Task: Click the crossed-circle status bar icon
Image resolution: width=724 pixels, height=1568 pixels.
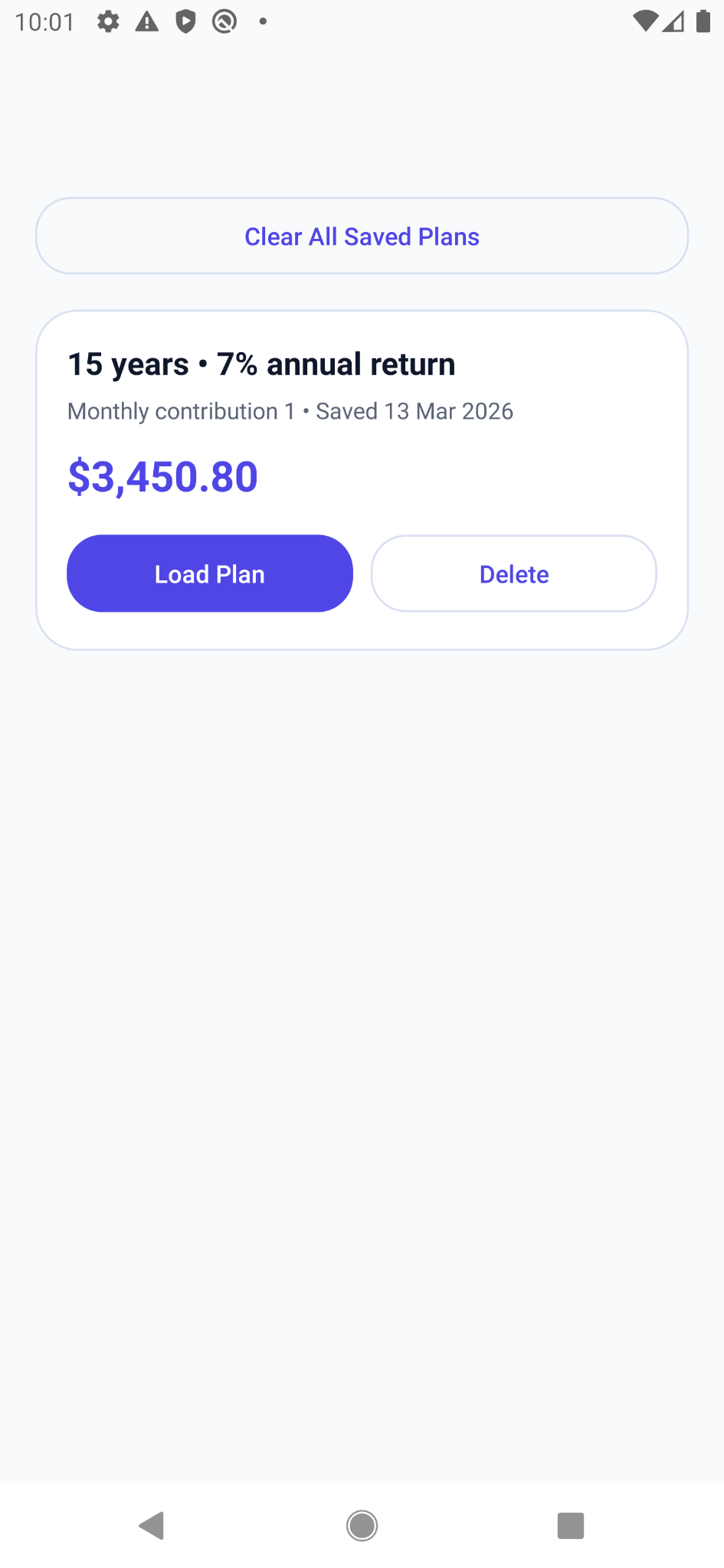Action: tap(224, 21)
